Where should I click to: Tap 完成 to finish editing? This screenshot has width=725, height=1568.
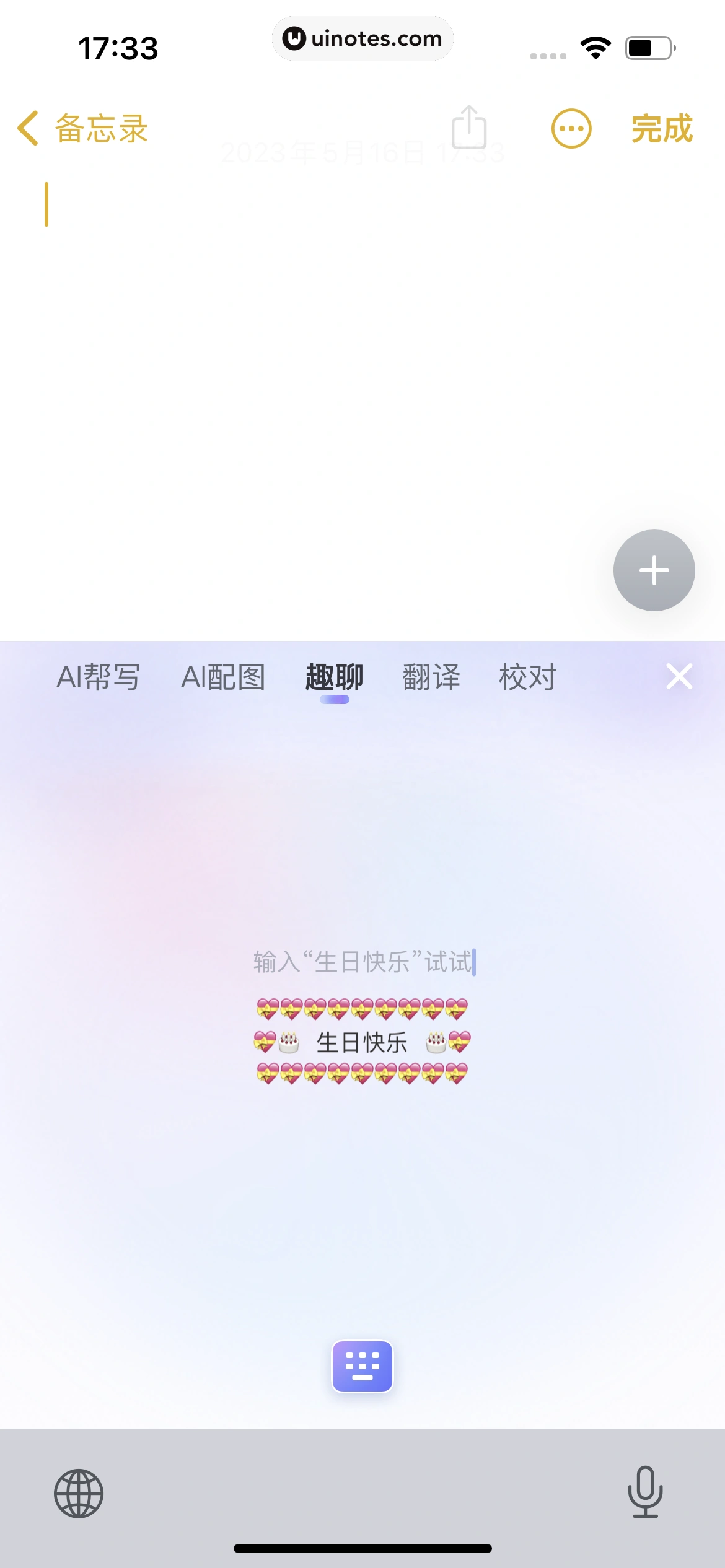point(661,129)
